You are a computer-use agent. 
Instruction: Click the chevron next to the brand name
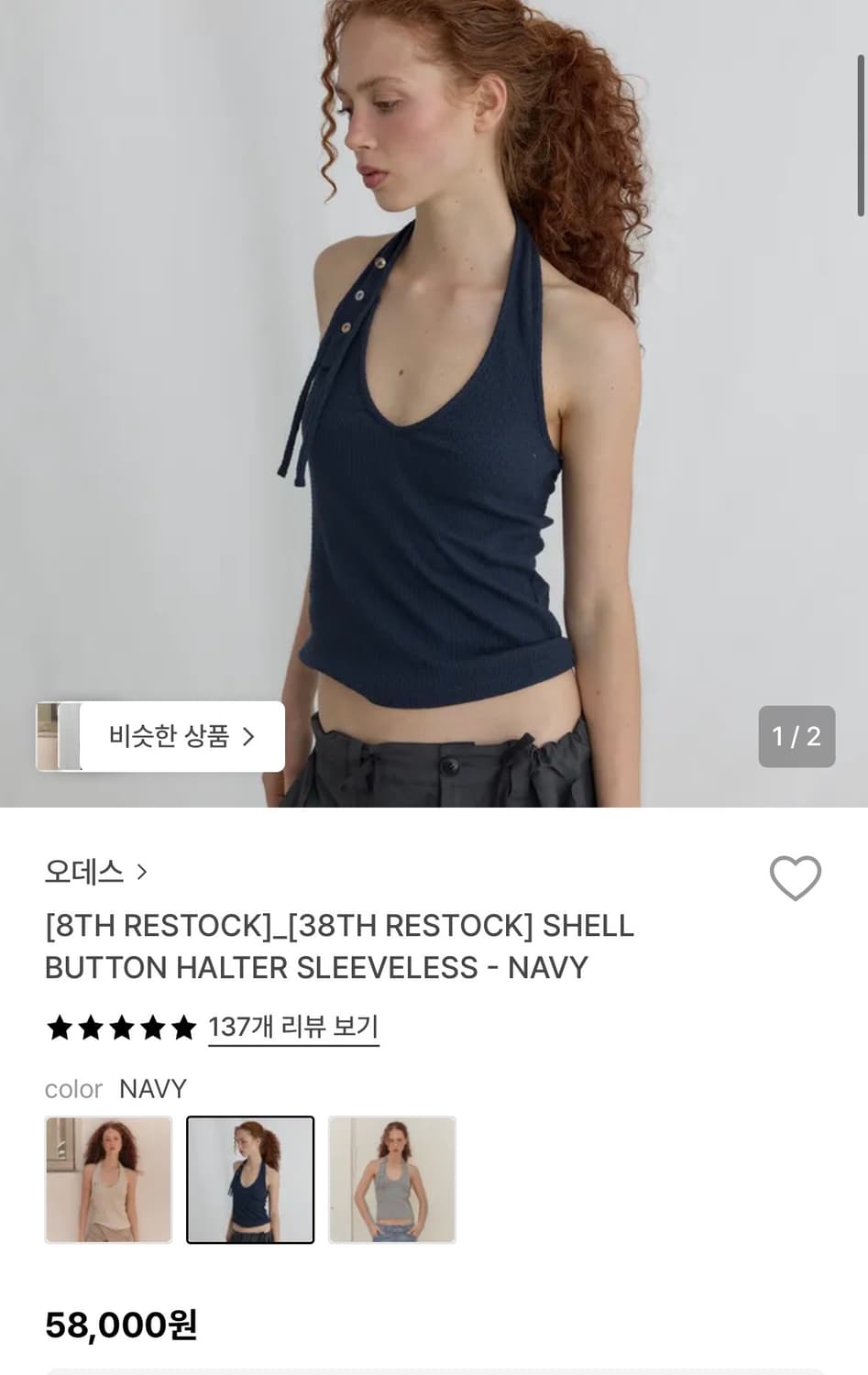tap(142, 873)
